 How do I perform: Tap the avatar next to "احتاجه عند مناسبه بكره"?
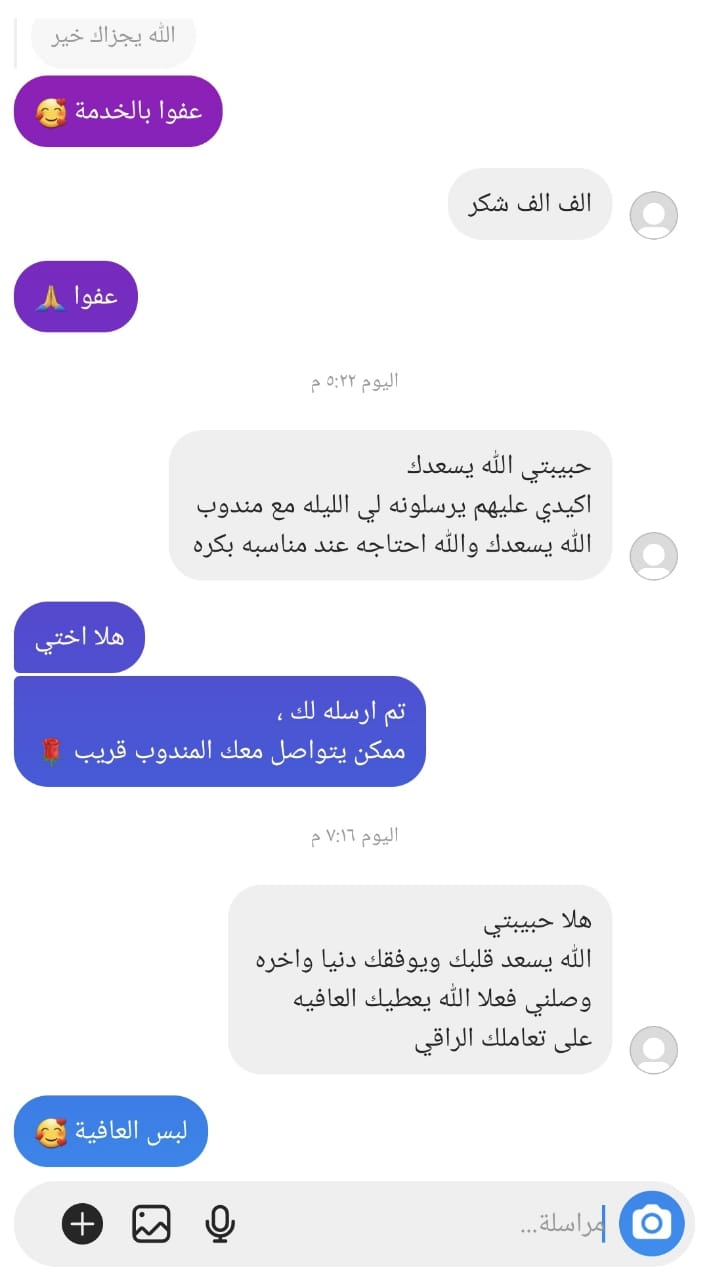click(x=654, y=556)
